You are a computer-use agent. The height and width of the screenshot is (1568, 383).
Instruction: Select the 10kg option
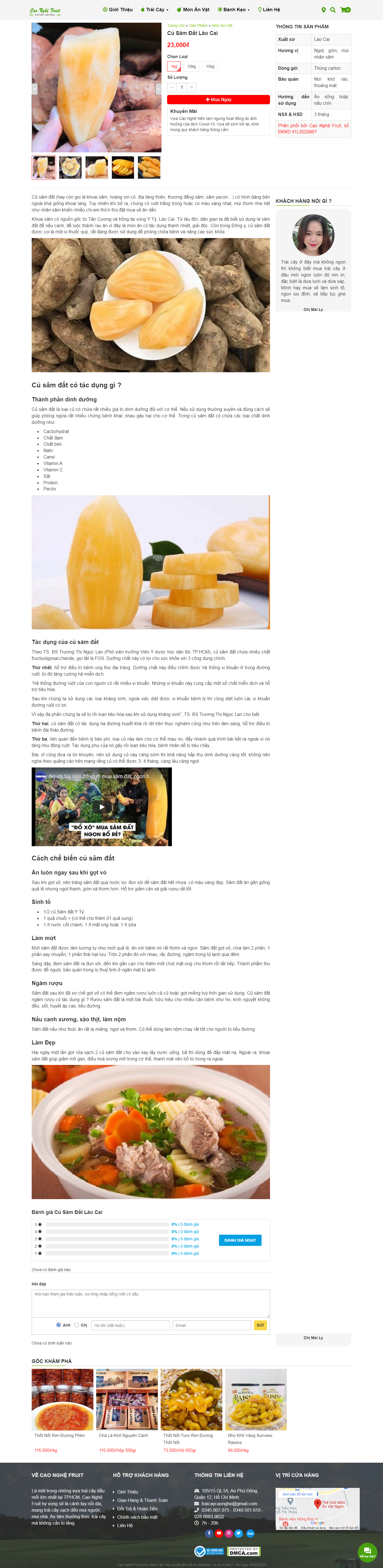click(x=192, y=66)
